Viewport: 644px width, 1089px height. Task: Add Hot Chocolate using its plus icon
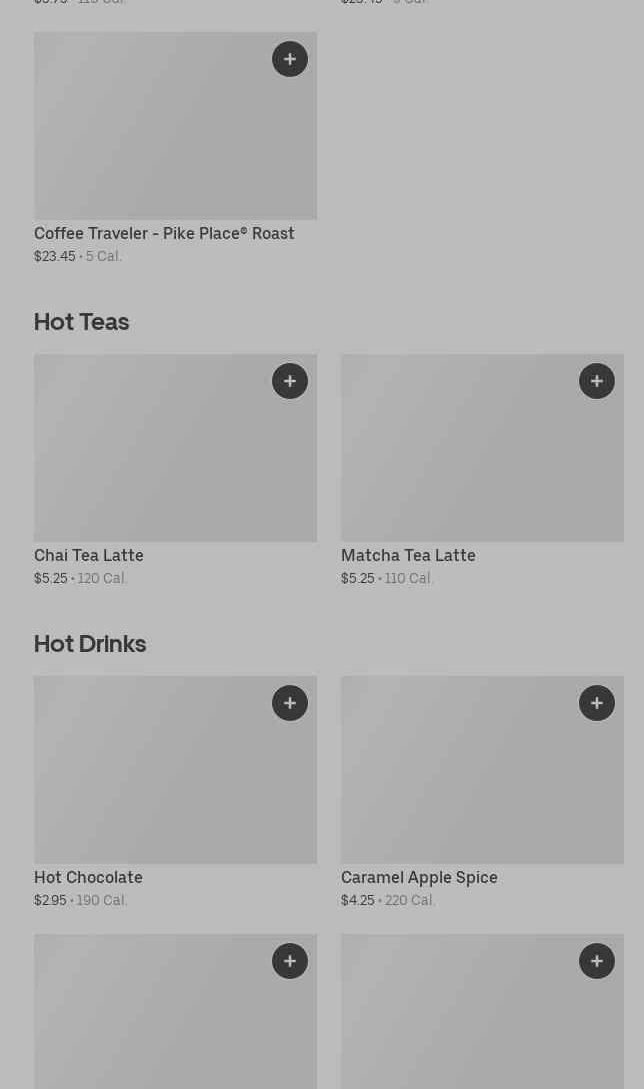(290, 703)
